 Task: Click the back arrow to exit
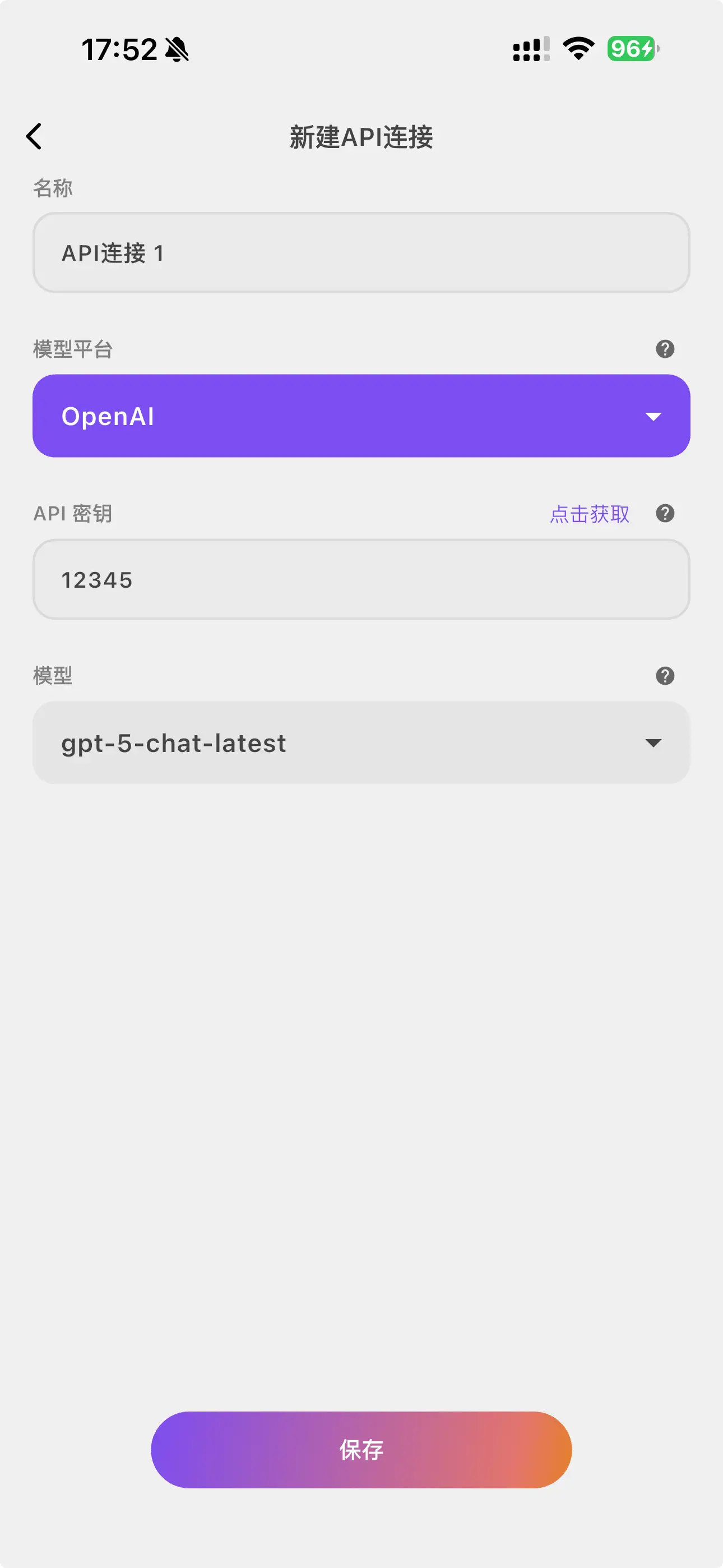point(35,136)
